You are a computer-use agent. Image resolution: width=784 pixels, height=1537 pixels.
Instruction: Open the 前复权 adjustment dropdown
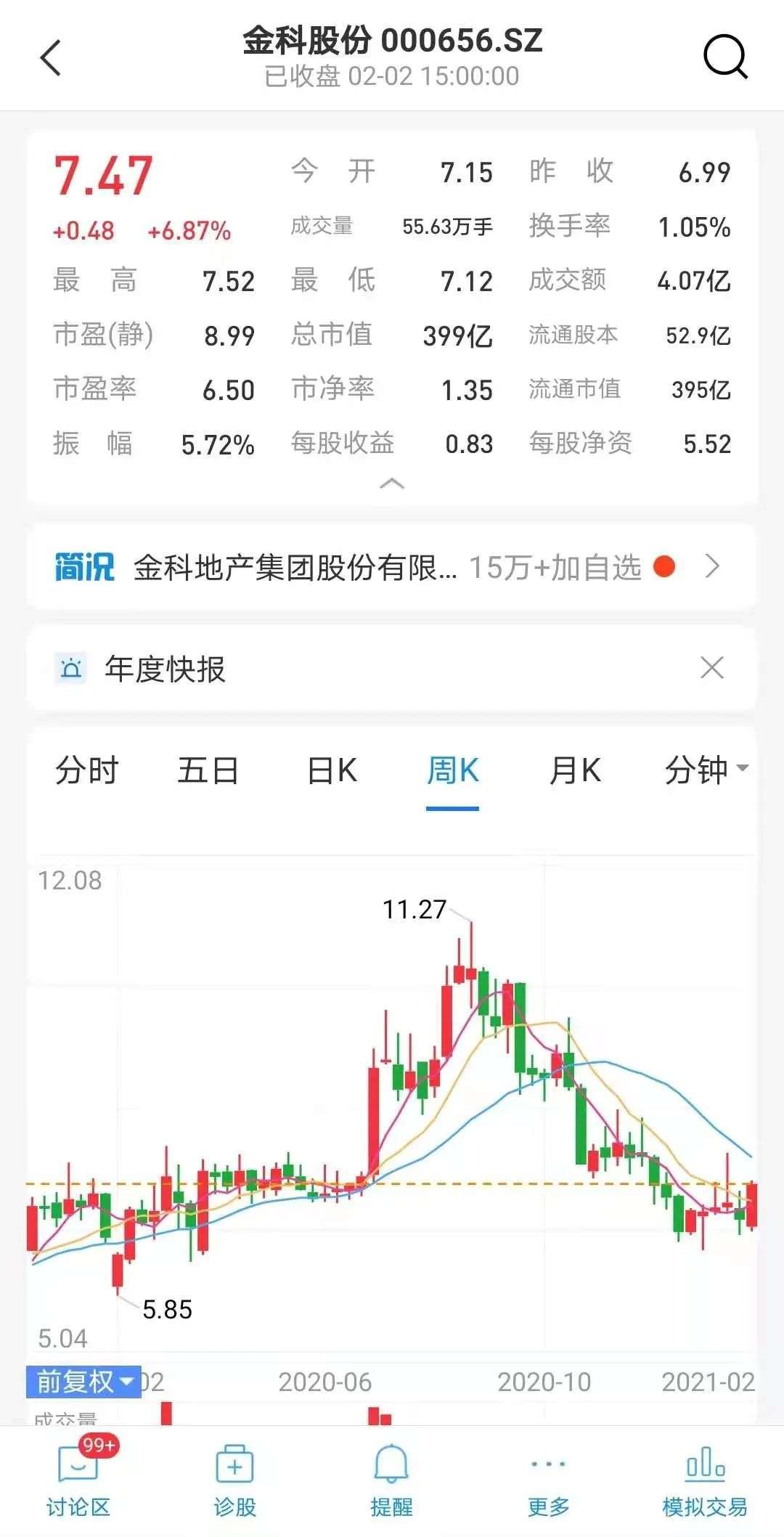pyautogui.click(x=84, y=1381)
